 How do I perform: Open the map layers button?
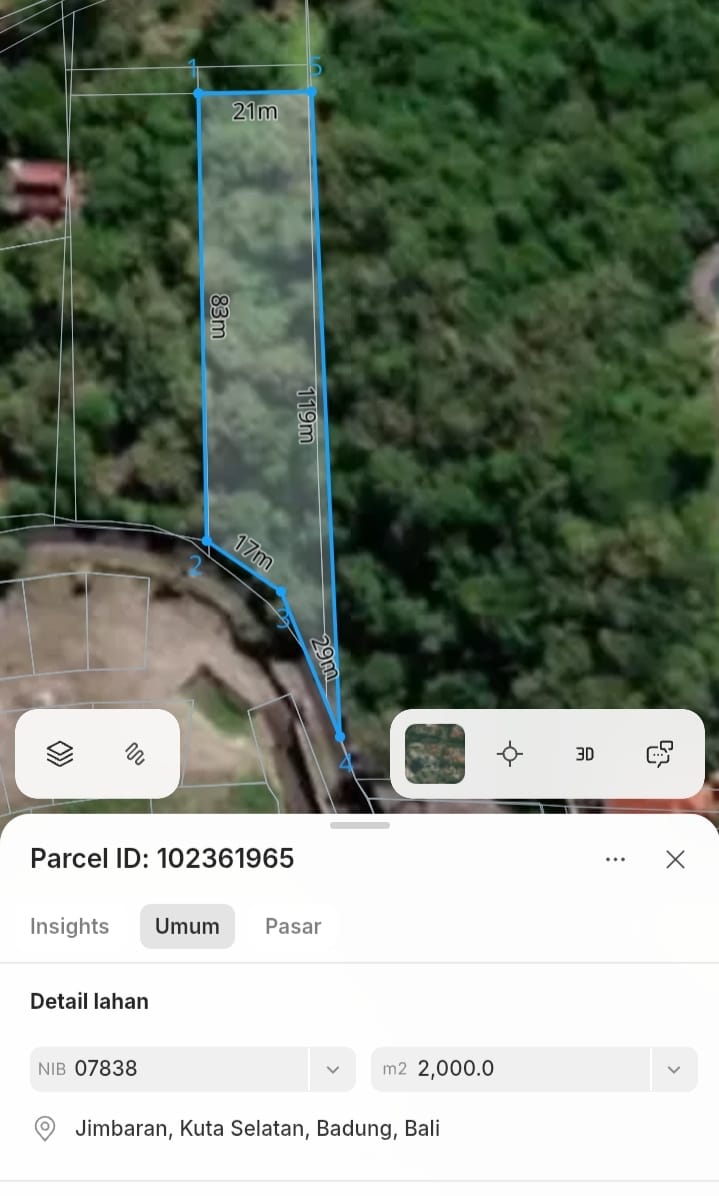click(x=60, y=754)
